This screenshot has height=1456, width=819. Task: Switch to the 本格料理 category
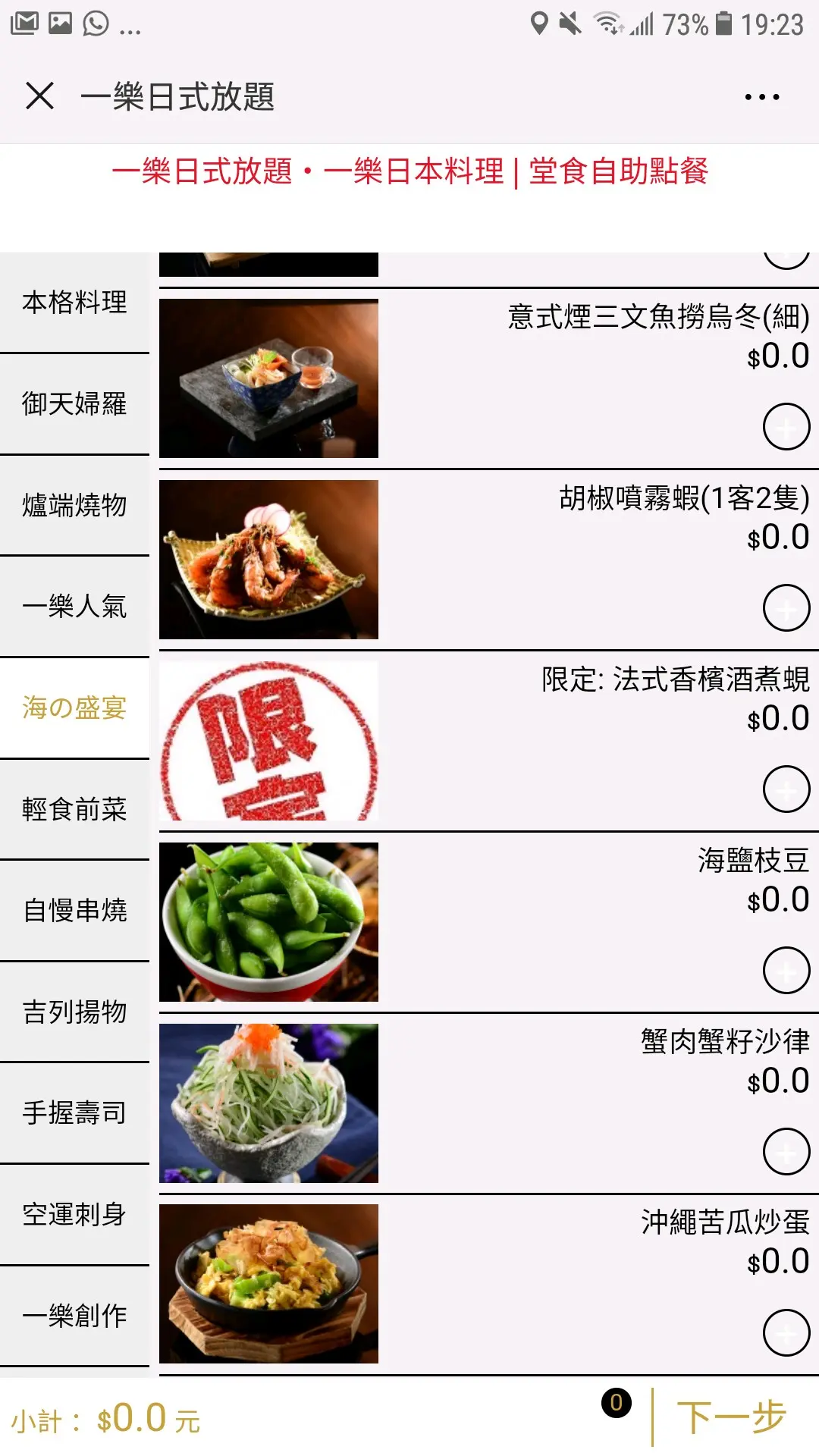74,303
